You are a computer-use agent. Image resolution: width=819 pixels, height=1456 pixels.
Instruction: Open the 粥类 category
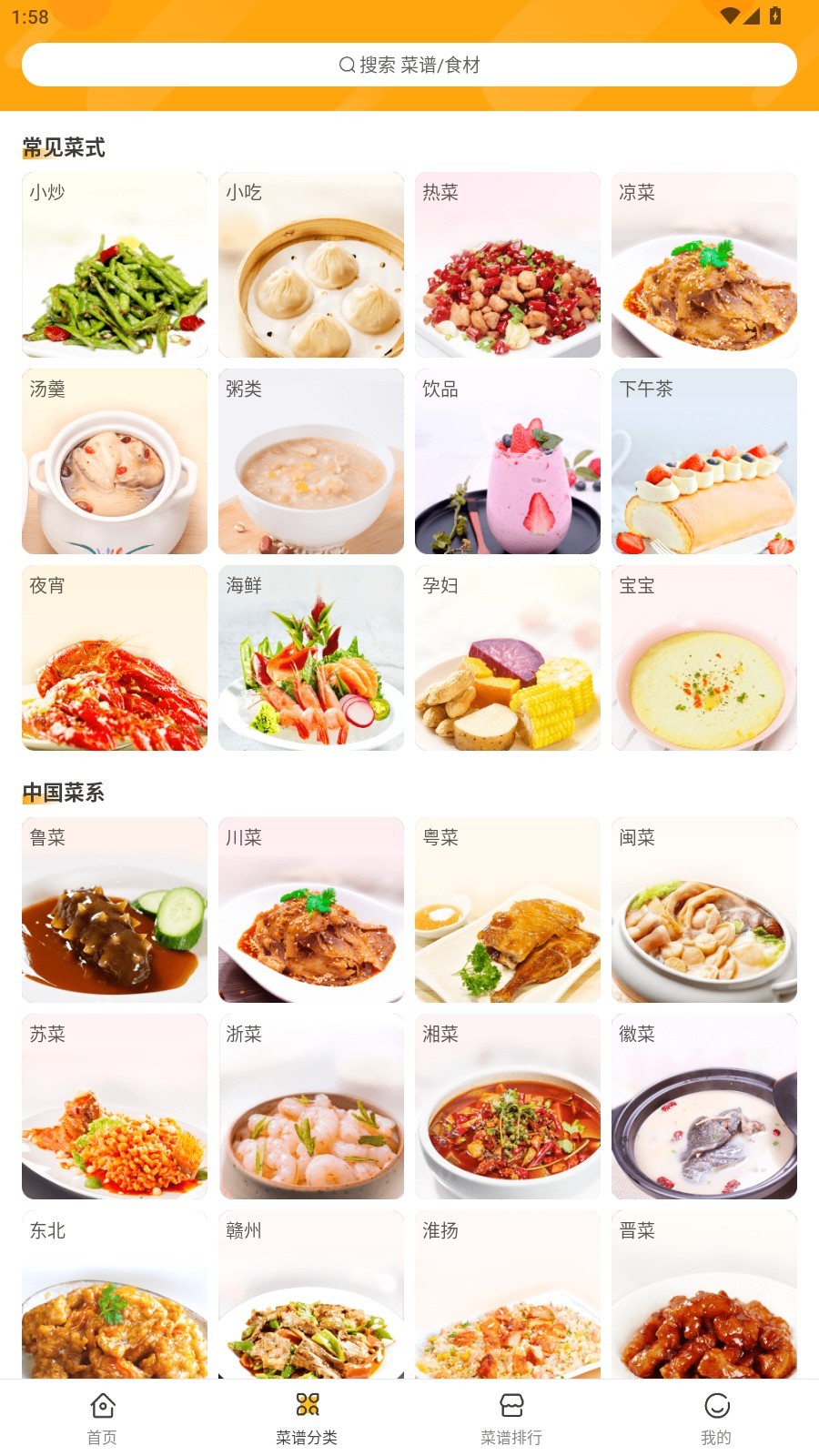(x=311, y=461)
